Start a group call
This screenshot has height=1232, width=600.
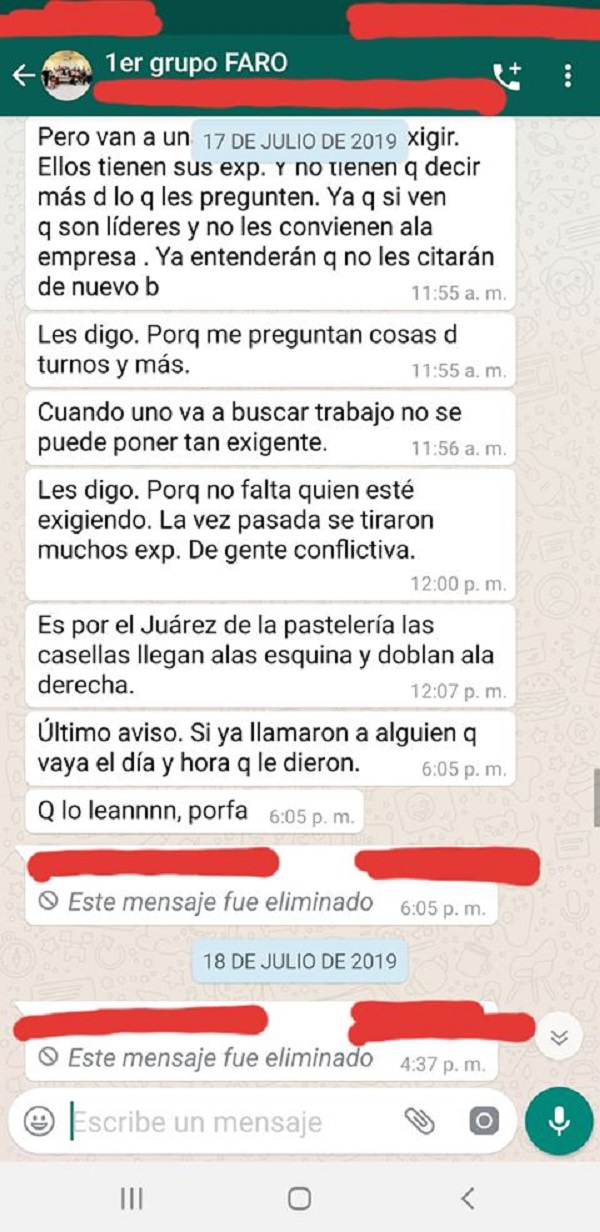pyautogui.click(x=507, y=76)
